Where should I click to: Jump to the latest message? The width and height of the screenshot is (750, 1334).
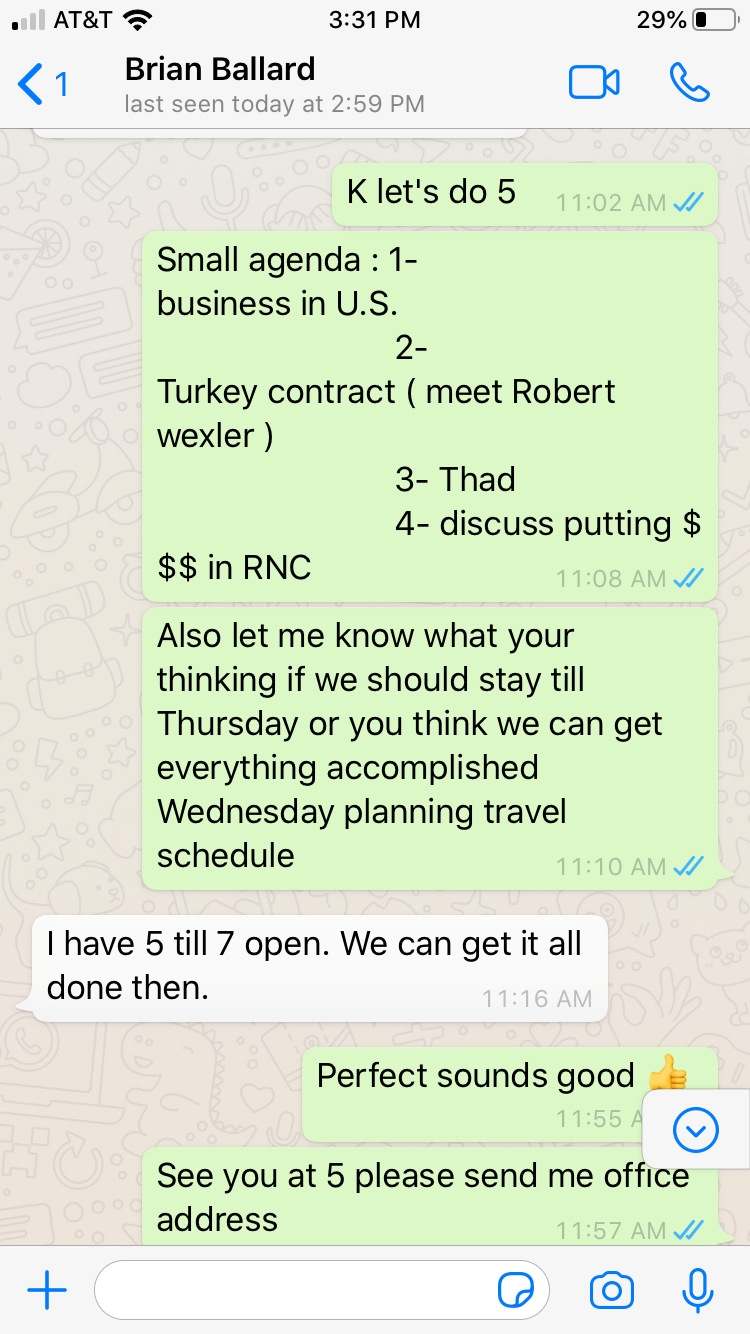(696, 1130)
